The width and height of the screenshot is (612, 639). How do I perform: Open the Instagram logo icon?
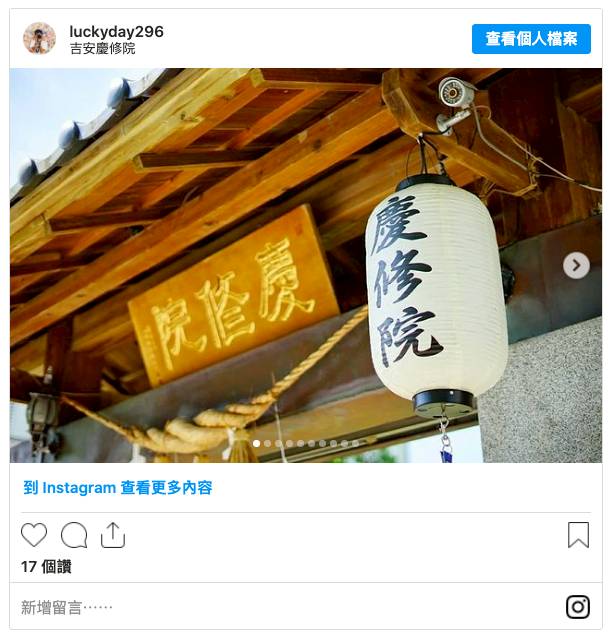tap(578, 607)
